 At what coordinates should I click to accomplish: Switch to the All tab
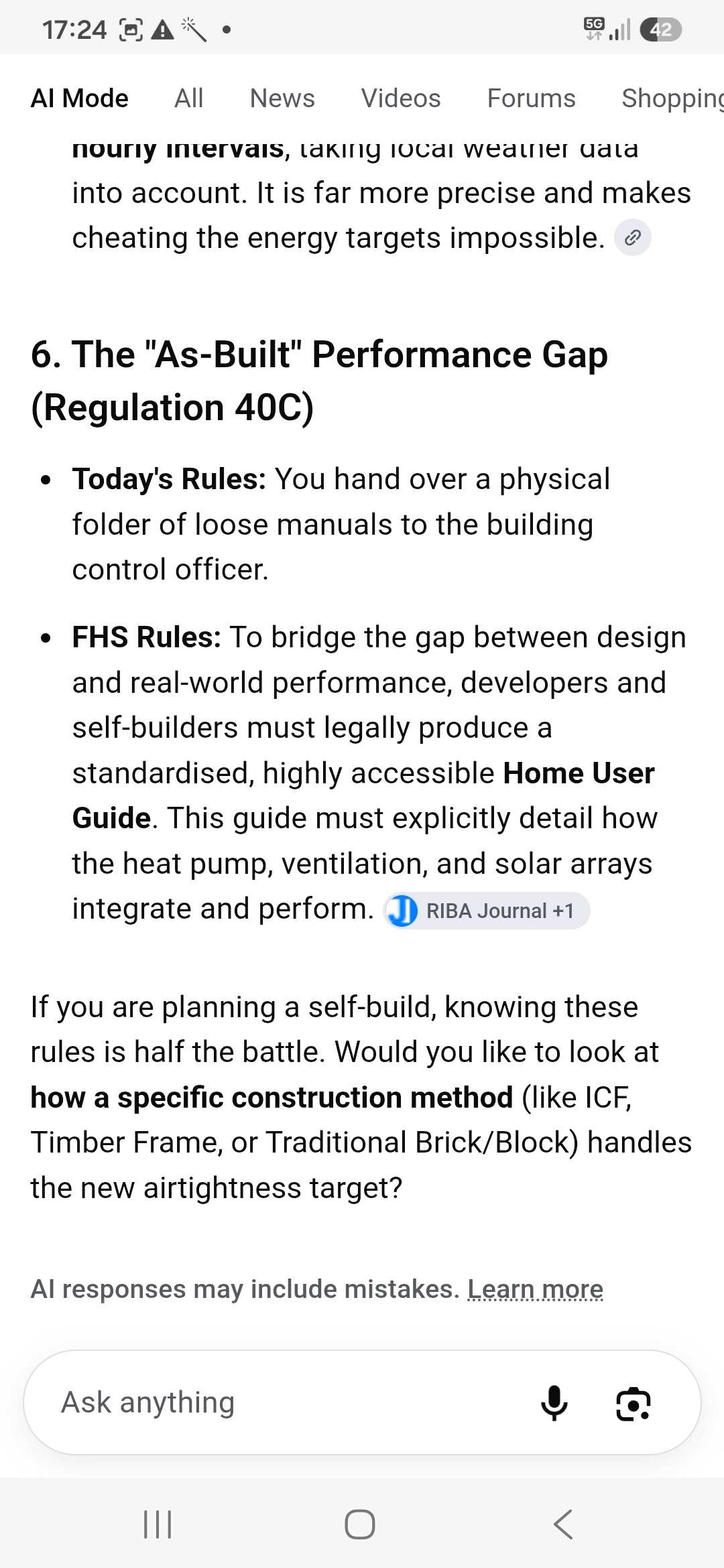coord(188,99)
